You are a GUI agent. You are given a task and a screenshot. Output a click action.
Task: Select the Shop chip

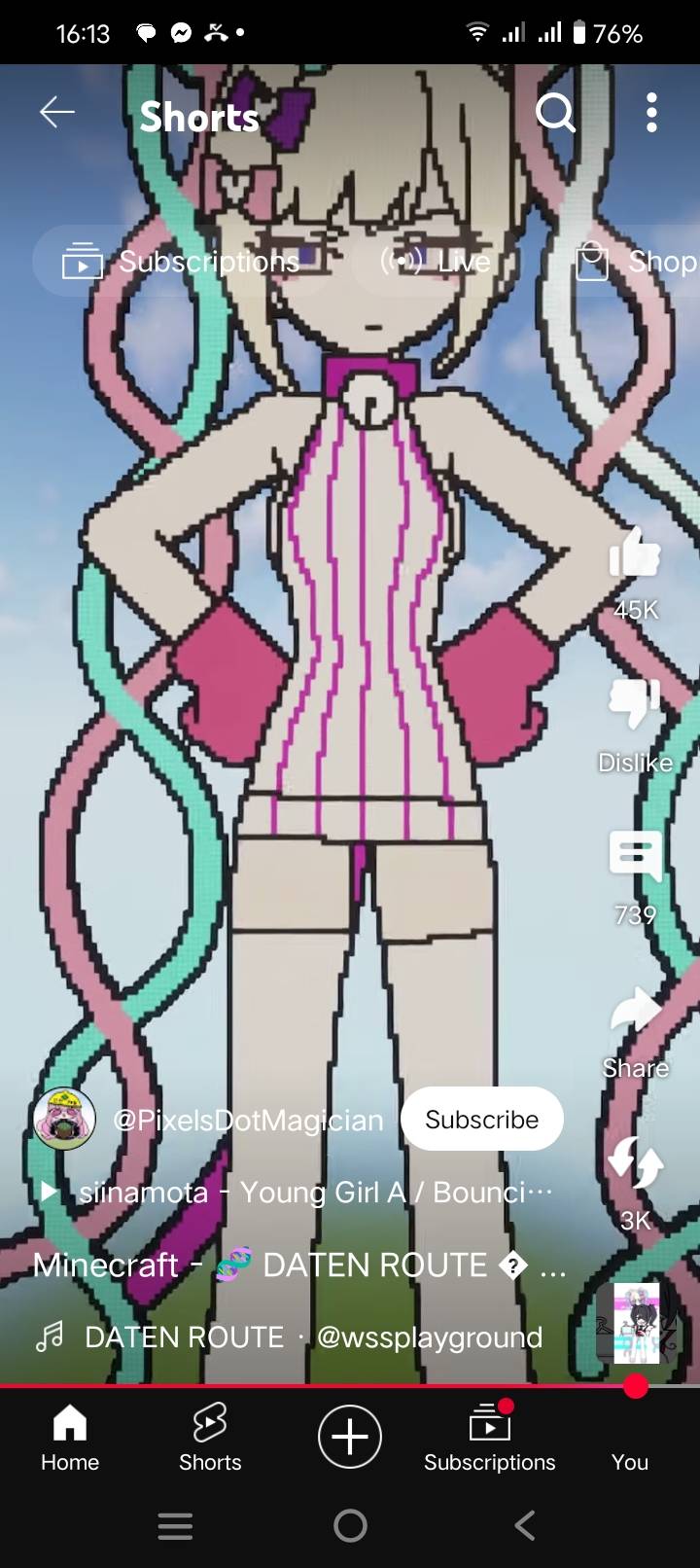pyautogui.click(x=638, y=262)
